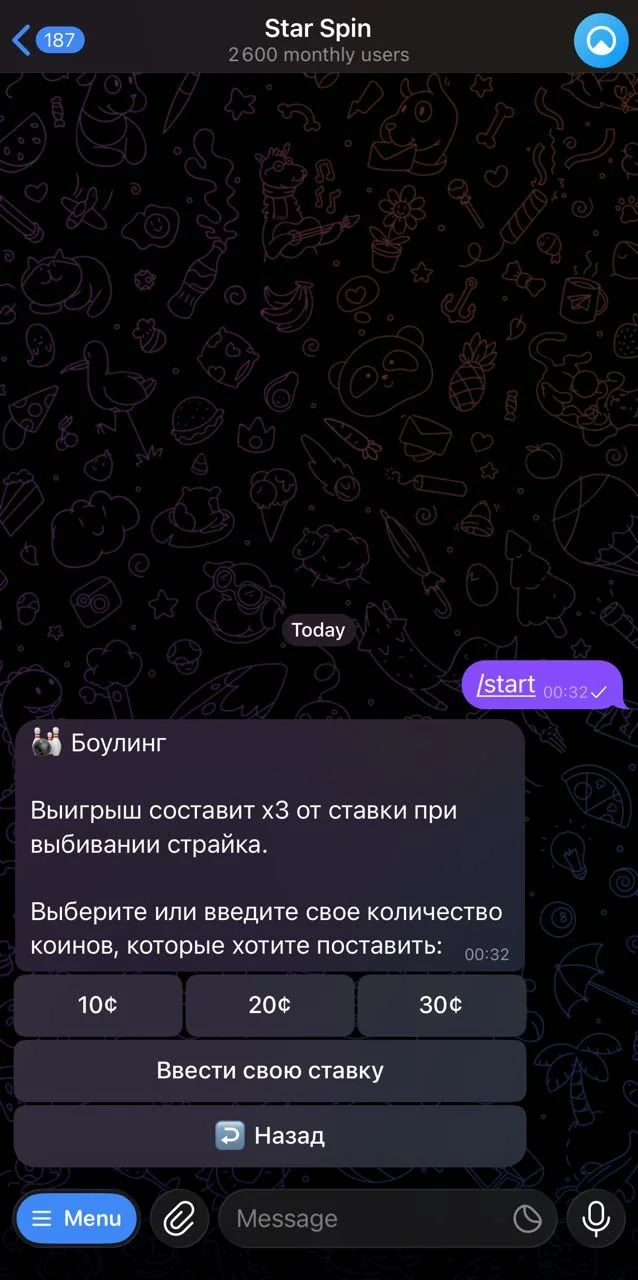The height and width of the screenshot is (1280, 638).
Task: Record a voice message with the microphone
Action: pos(596,1218)
